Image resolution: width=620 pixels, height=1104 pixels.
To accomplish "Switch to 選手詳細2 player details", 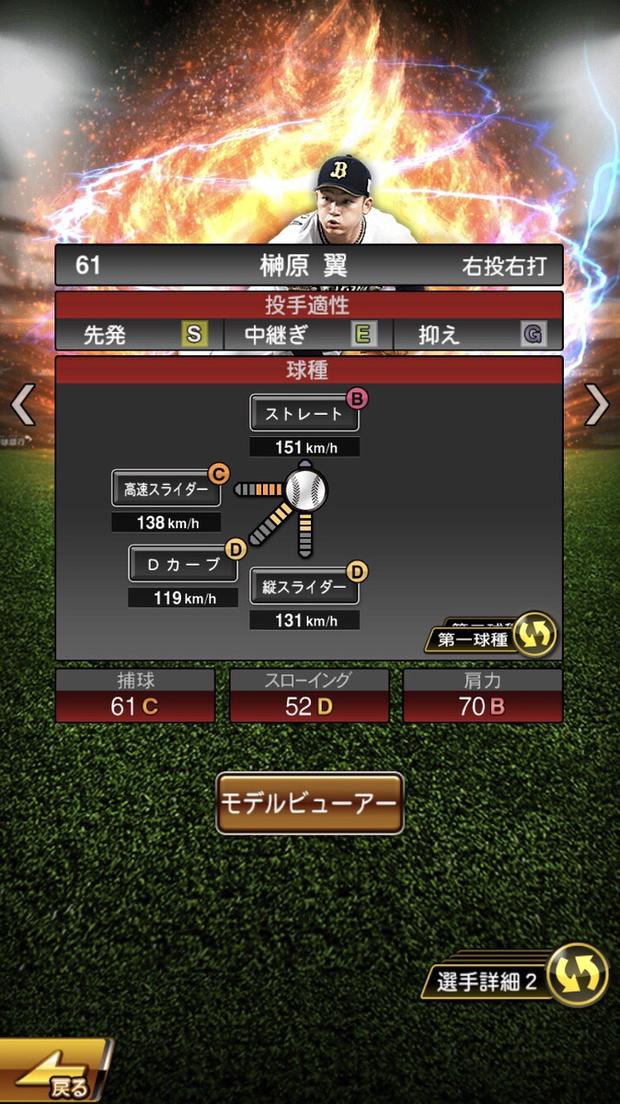I will 522,980.
